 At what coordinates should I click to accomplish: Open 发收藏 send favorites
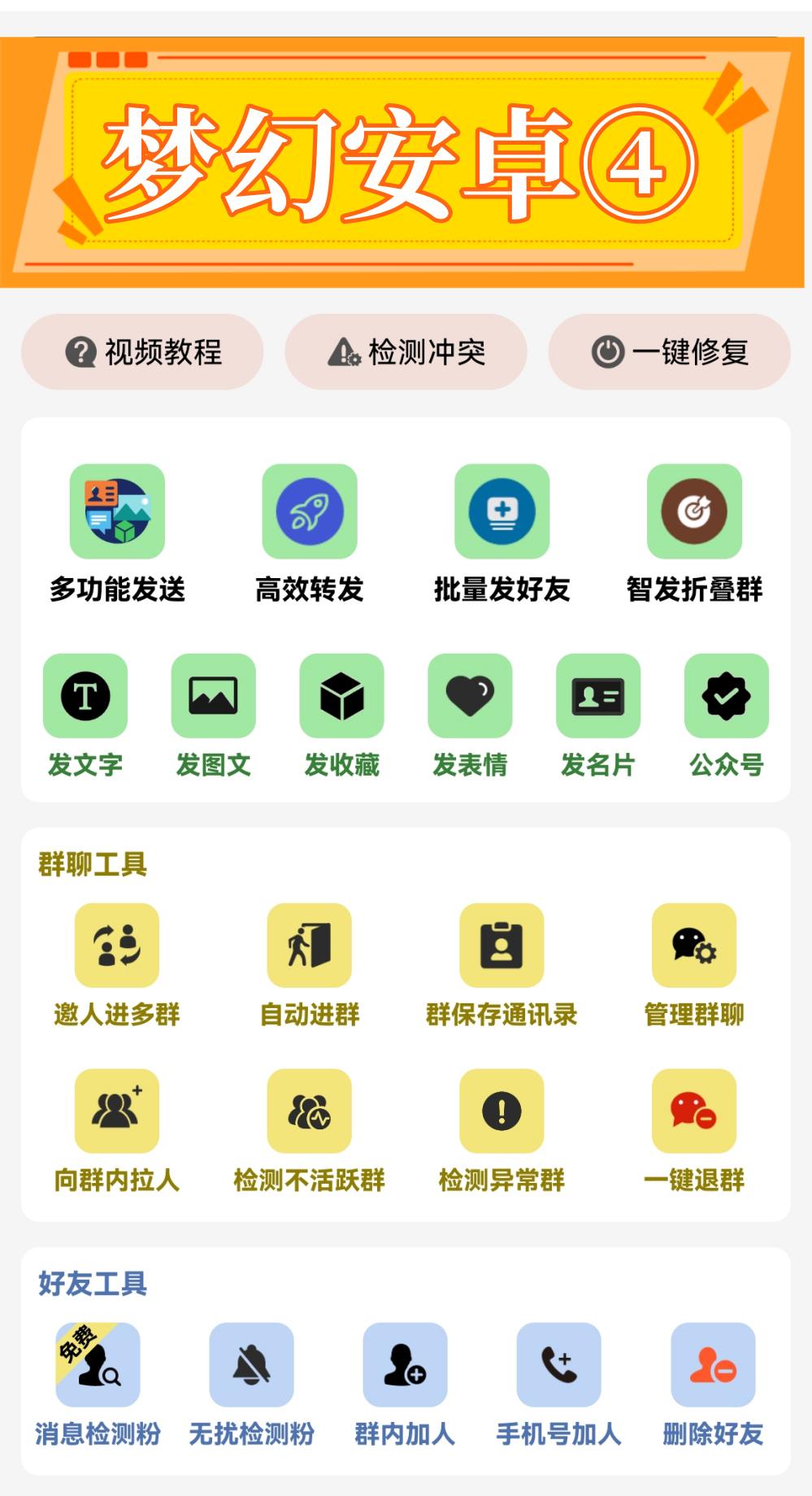pos(341,697)
